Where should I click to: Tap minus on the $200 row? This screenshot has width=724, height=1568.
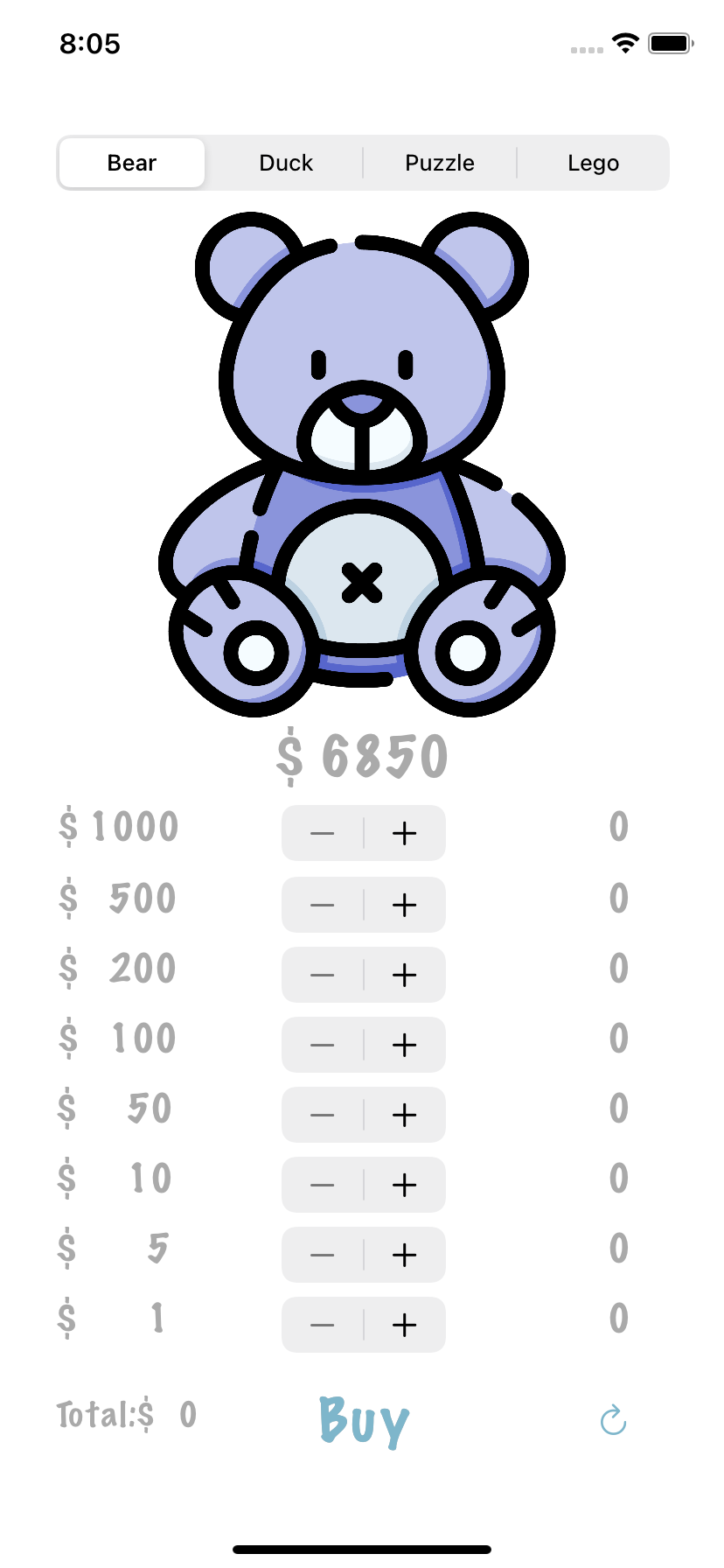[x=322, y=974]
